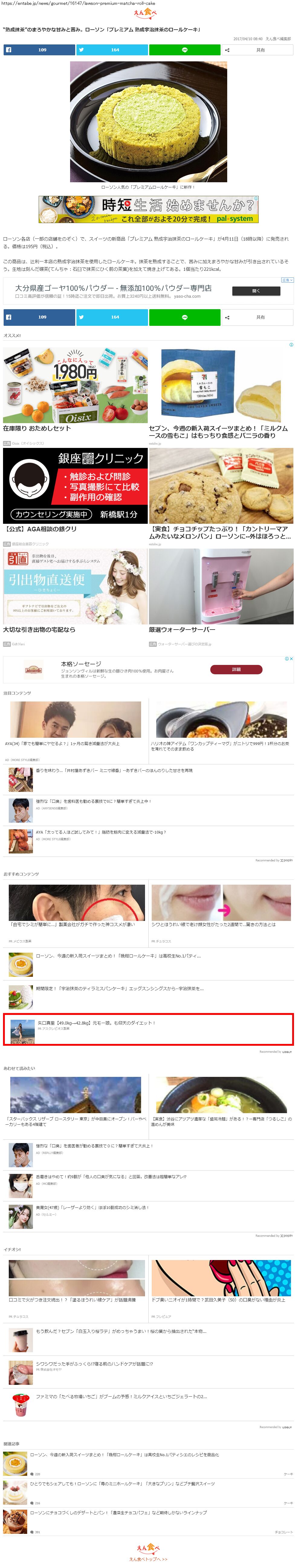Open the pal system 時短生活 banner ad
Screen dimensions: 297x1568
pyautogui.click(x=149, y=209)
